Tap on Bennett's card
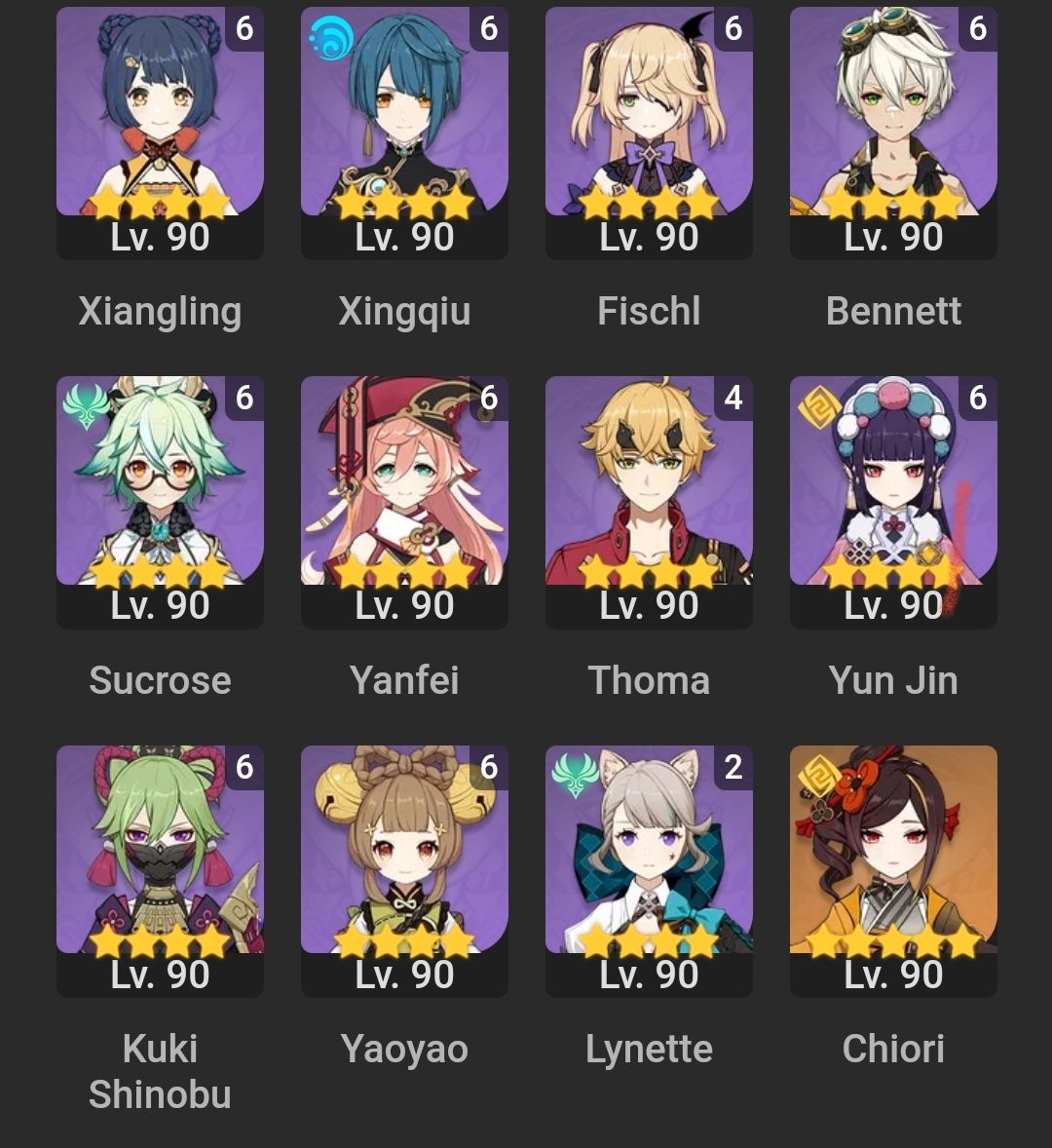Image resolution: width=1052 pixels, height=1148 pixels. (893, 132)
